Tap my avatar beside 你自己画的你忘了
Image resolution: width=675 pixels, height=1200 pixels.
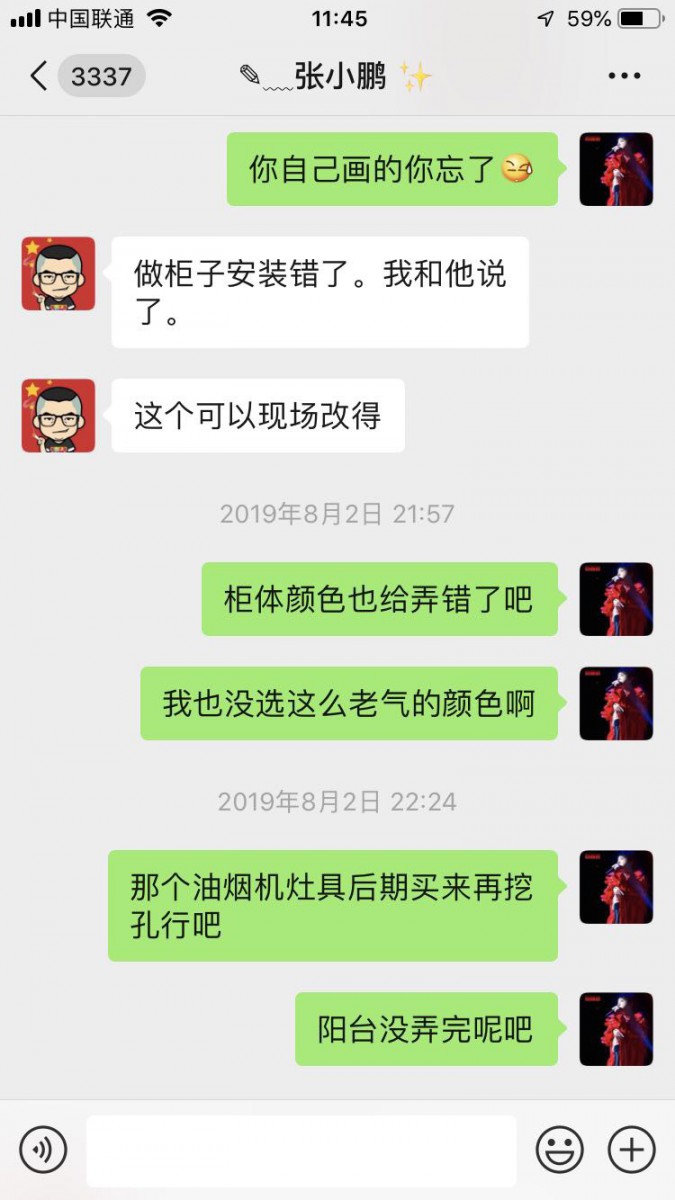point(616,169)
